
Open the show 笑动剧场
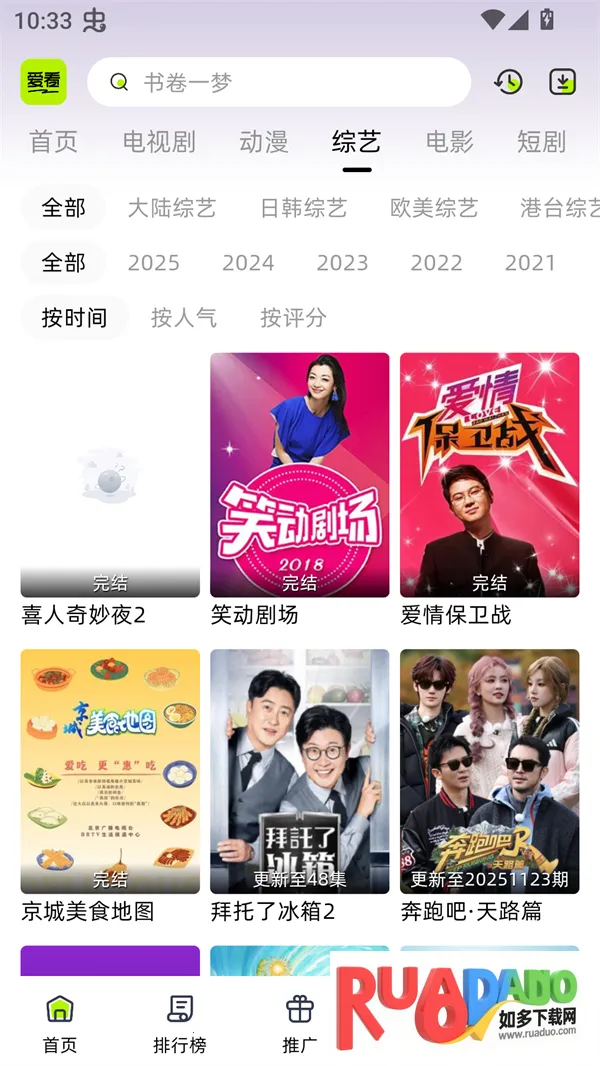[x=300, y=475]
